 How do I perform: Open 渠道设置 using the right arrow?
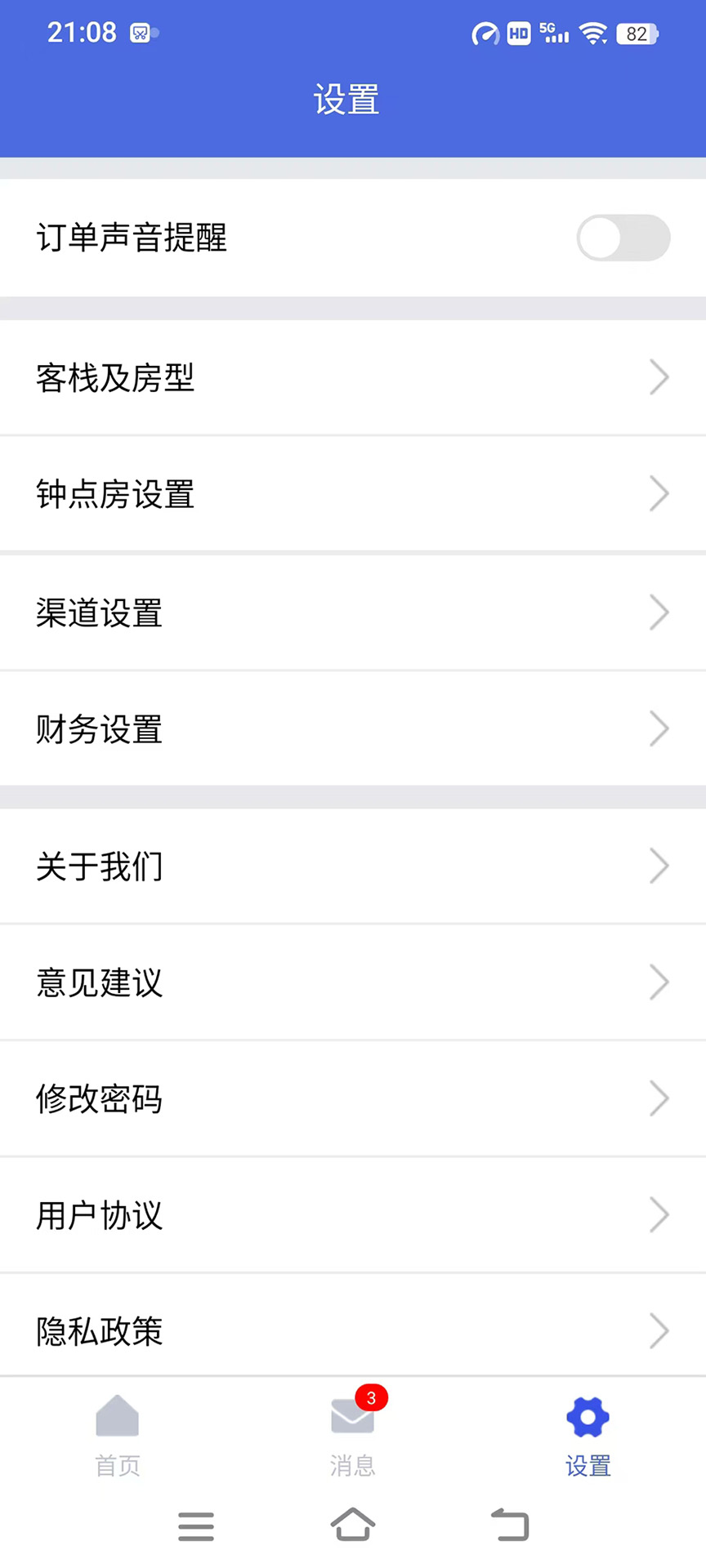[659, 612]
